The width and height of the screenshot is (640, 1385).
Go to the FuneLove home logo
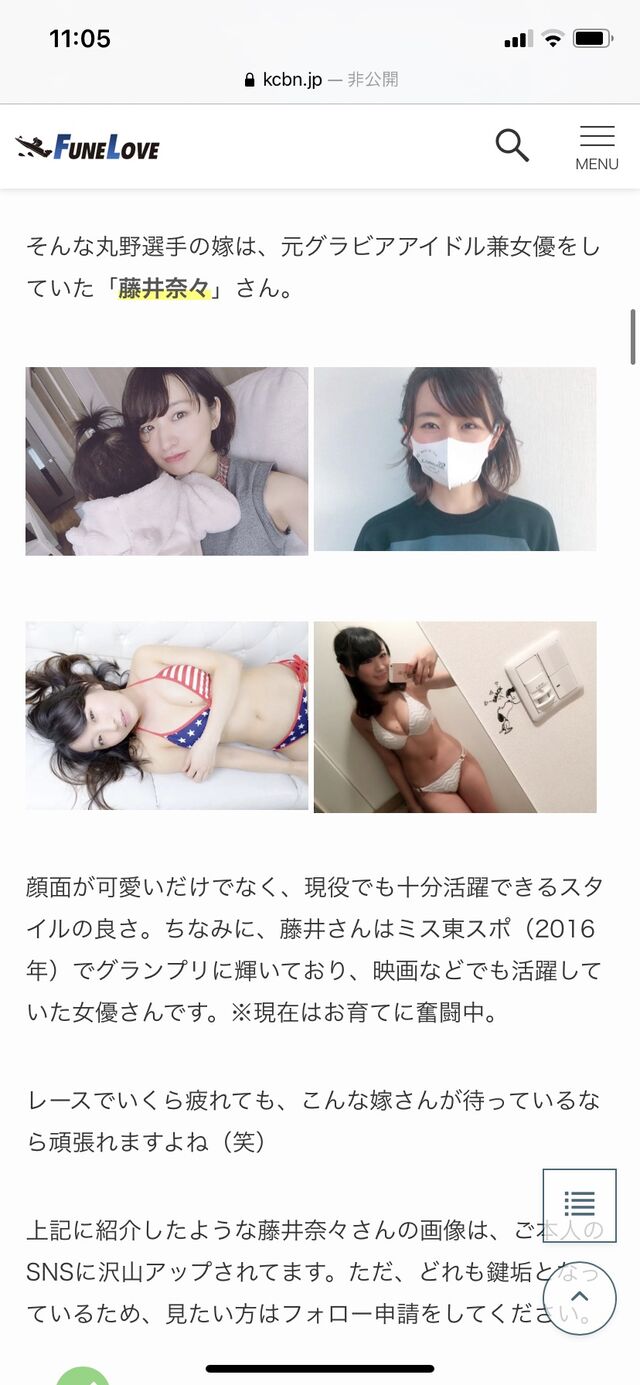[x=88, y=148]
